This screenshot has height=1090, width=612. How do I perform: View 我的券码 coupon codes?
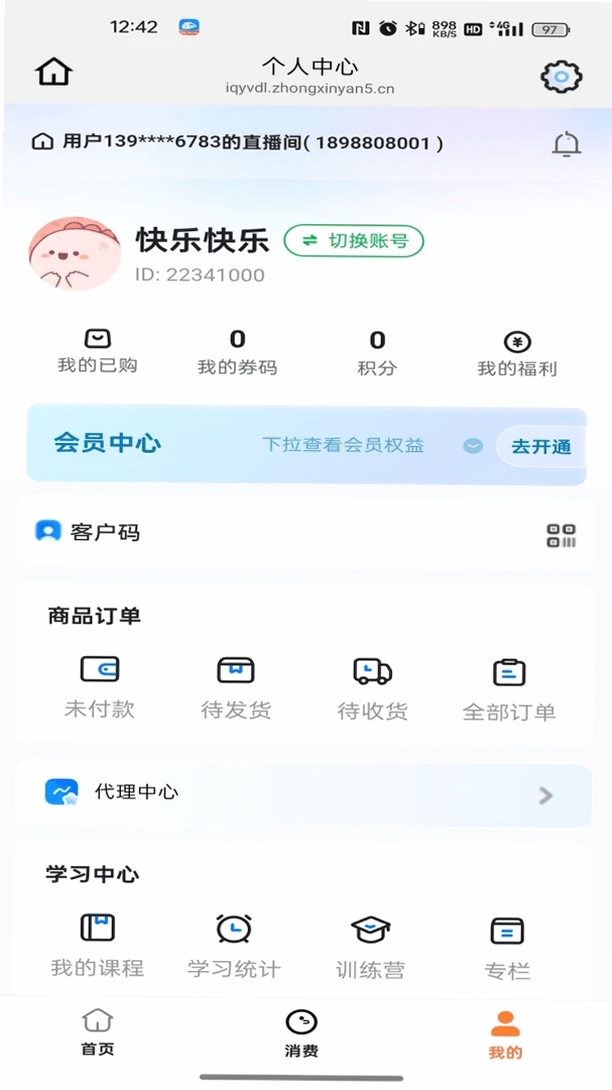click(x=237, y=352)
